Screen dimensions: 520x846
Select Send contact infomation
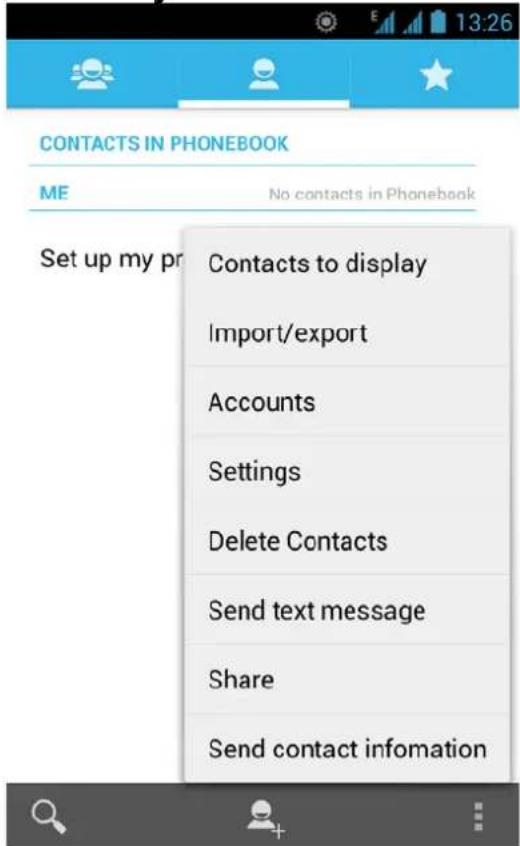(348, 748)
